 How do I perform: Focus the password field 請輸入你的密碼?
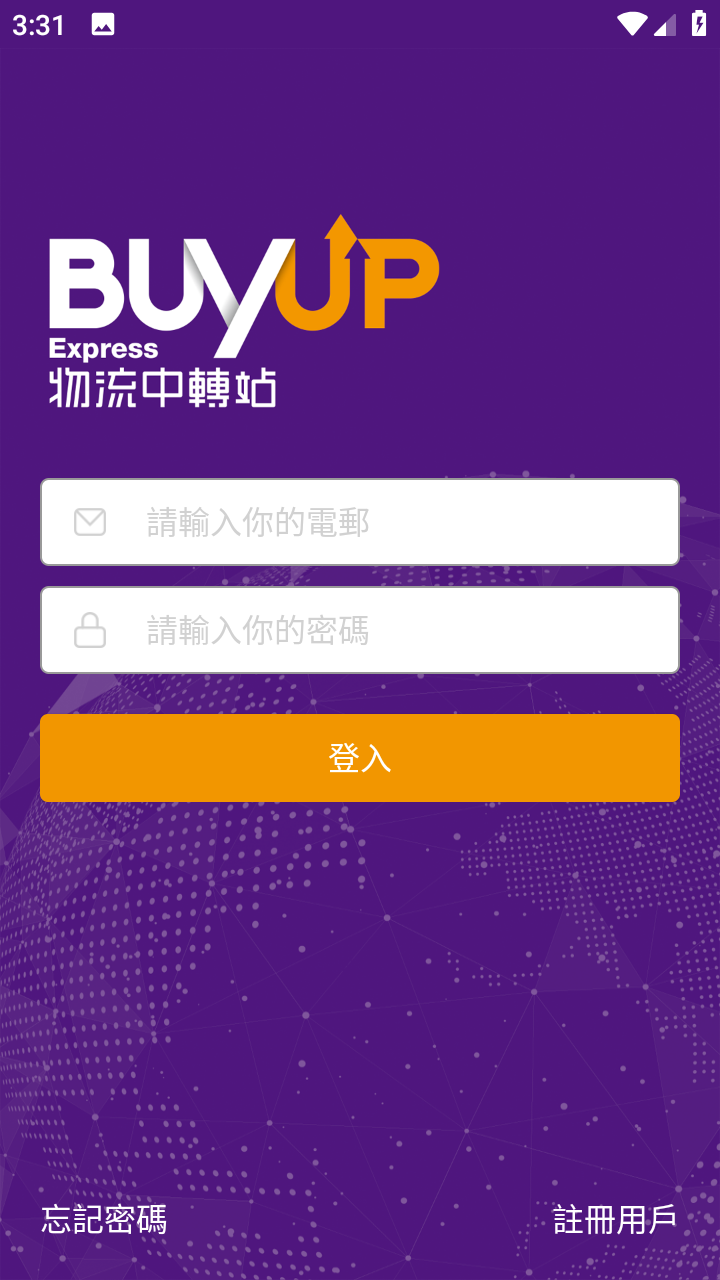360,630
